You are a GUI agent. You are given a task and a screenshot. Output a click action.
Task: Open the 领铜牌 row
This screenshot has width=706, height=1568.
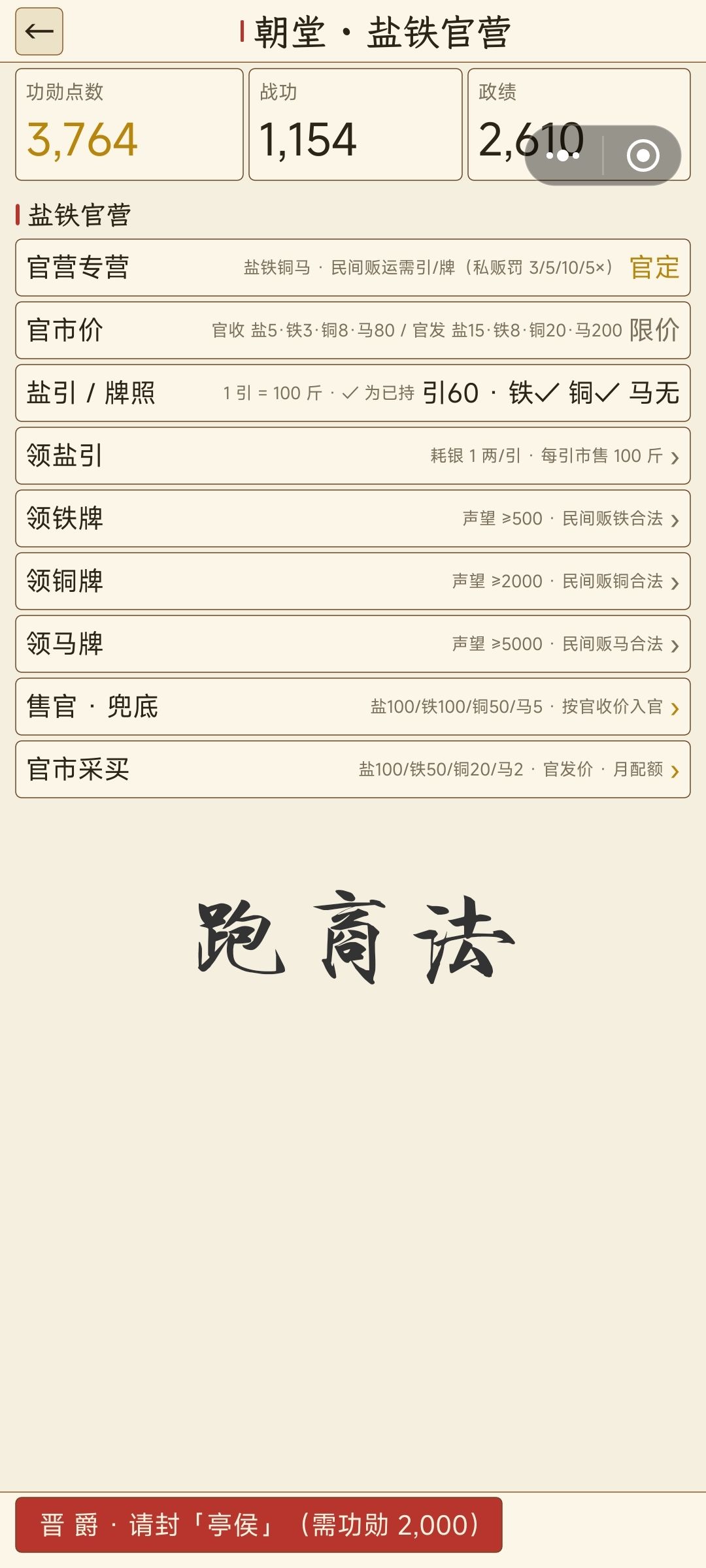tap(353, 581)
